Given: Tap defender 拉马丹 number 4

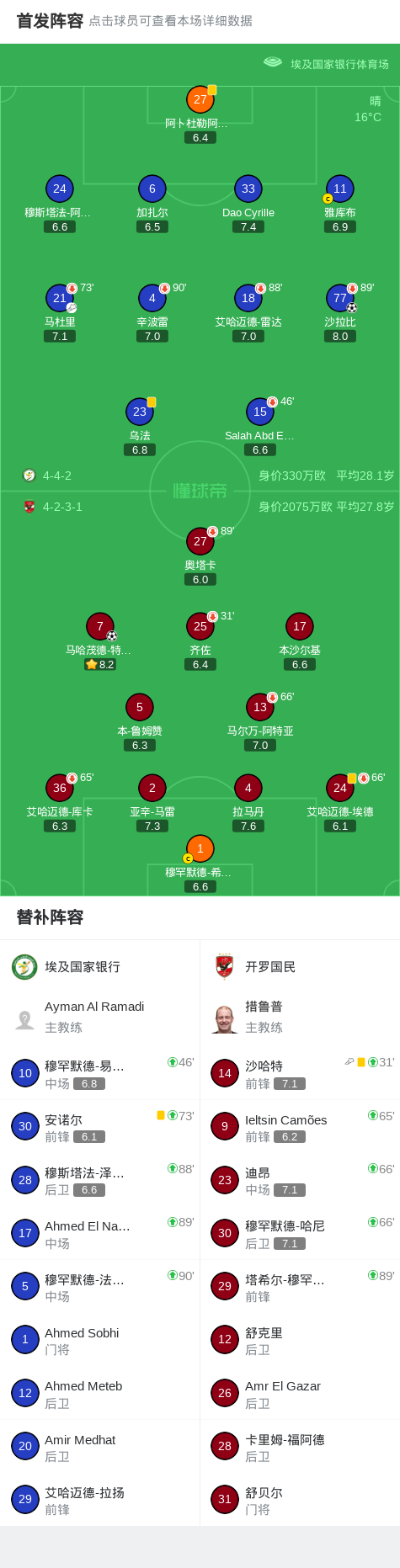Looking at the screenshot, I should (248, 802).
